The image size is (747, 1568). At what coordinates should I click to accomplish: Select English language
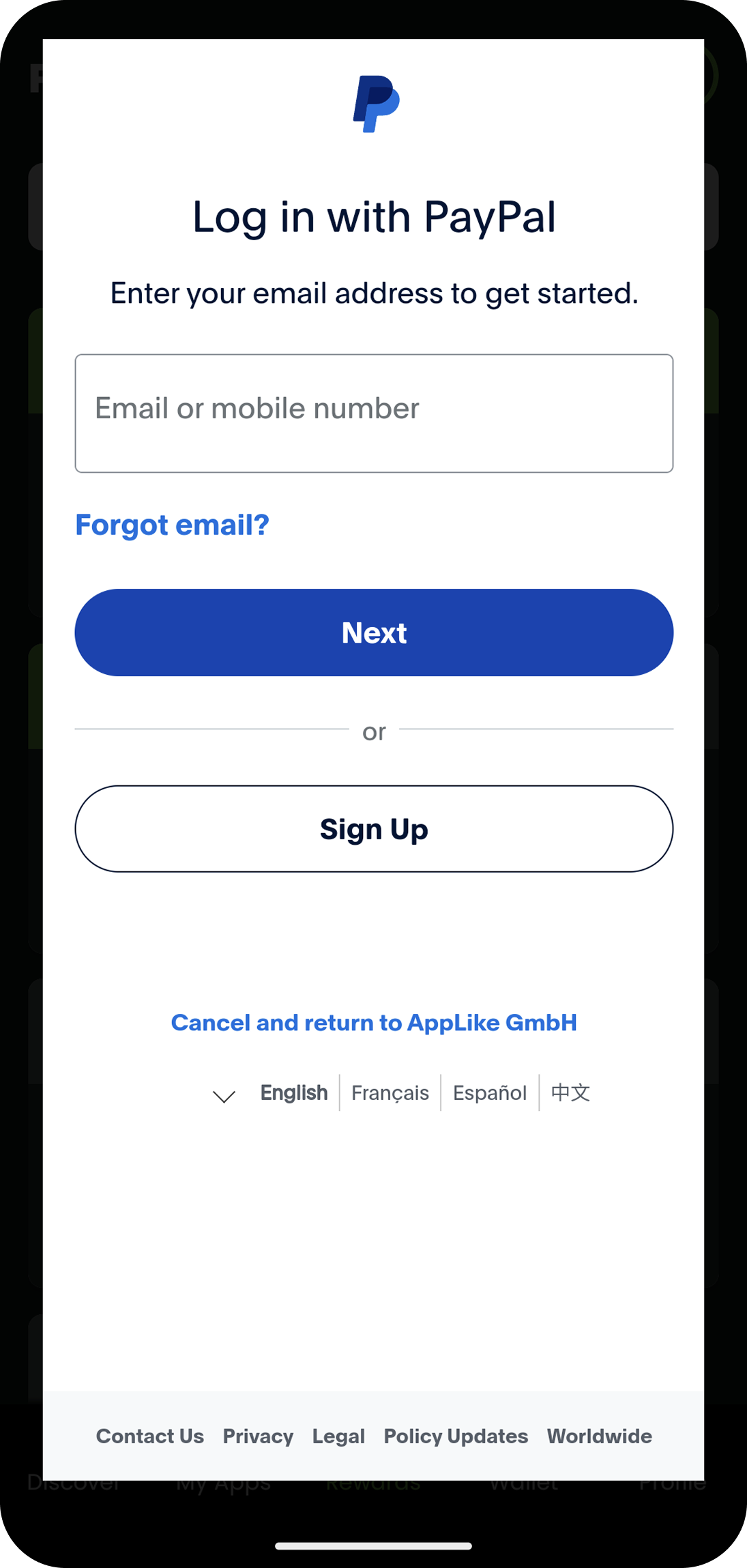coord(293,1092)
